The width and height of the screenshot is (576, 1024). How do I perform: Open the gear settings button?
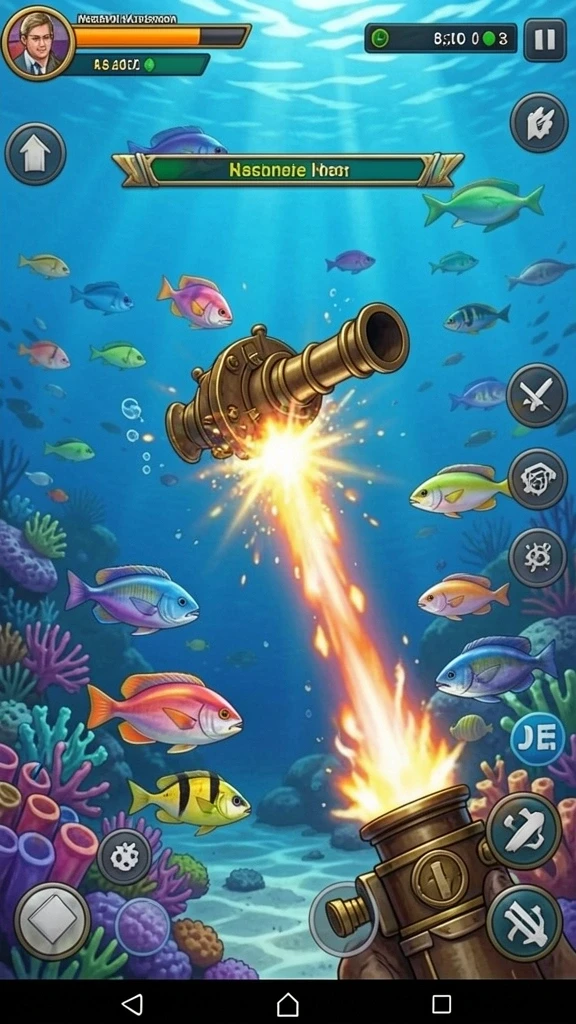tap(124, 857)
